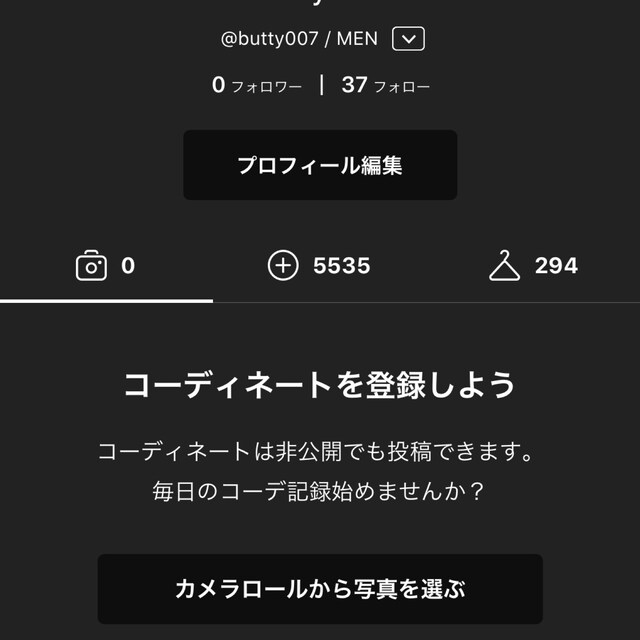
Task: View the 37 フォロー list
Action: [386, 86]
